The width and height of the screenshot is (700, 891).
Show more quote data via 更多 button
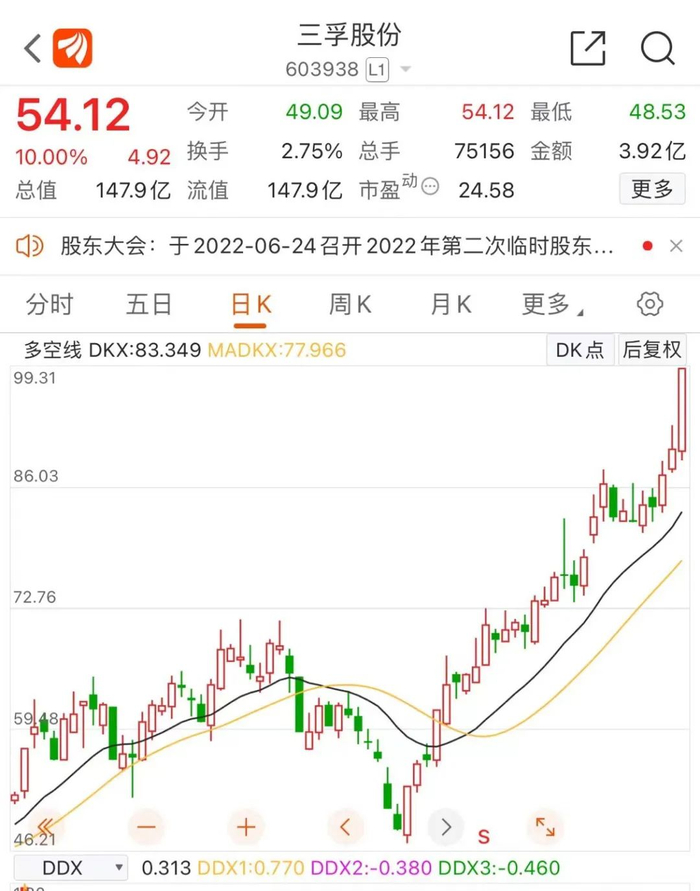(x=652, y=189)
